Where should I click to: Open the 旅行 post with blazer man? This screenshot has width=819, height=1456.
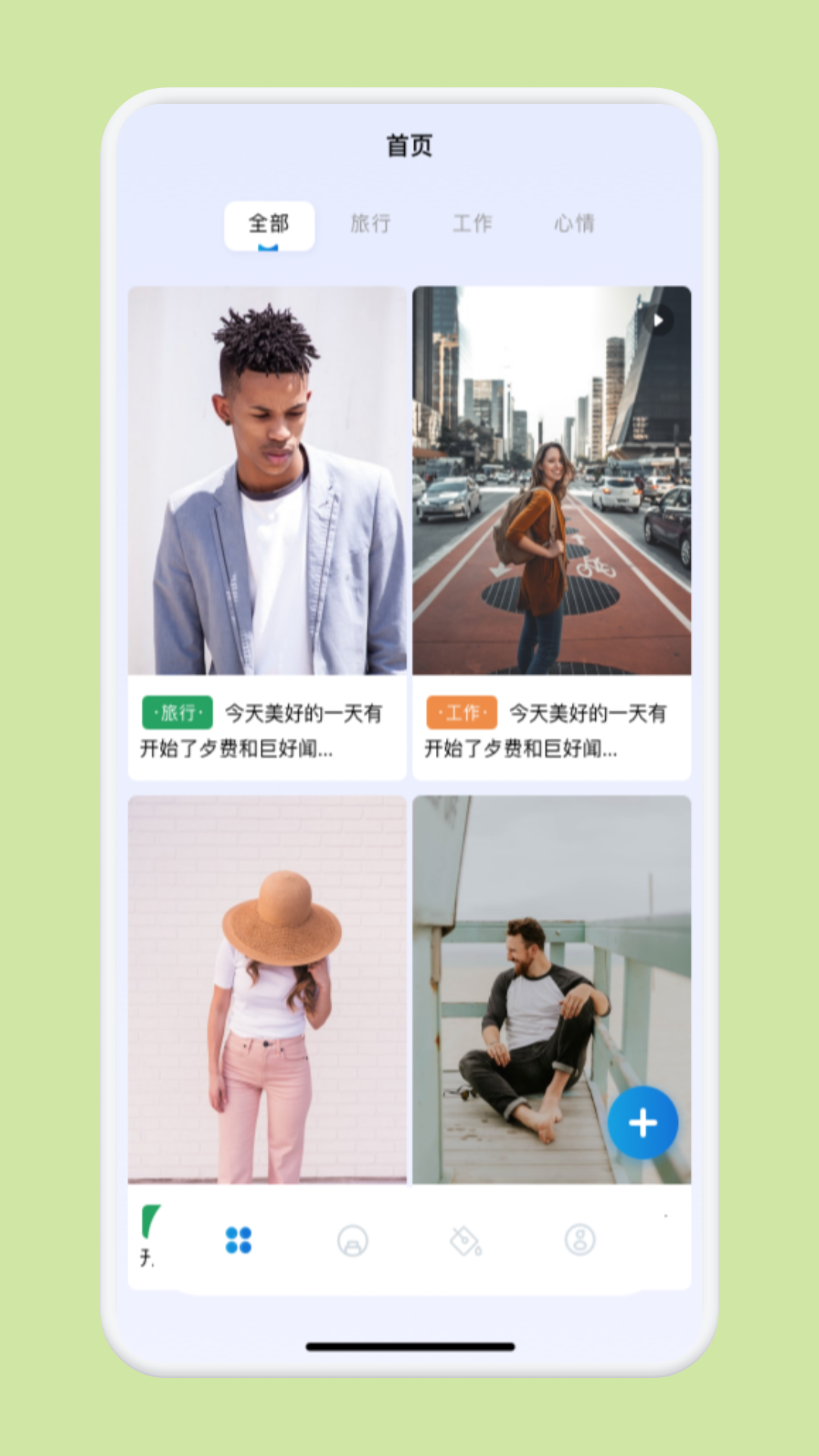pos(268,533)
